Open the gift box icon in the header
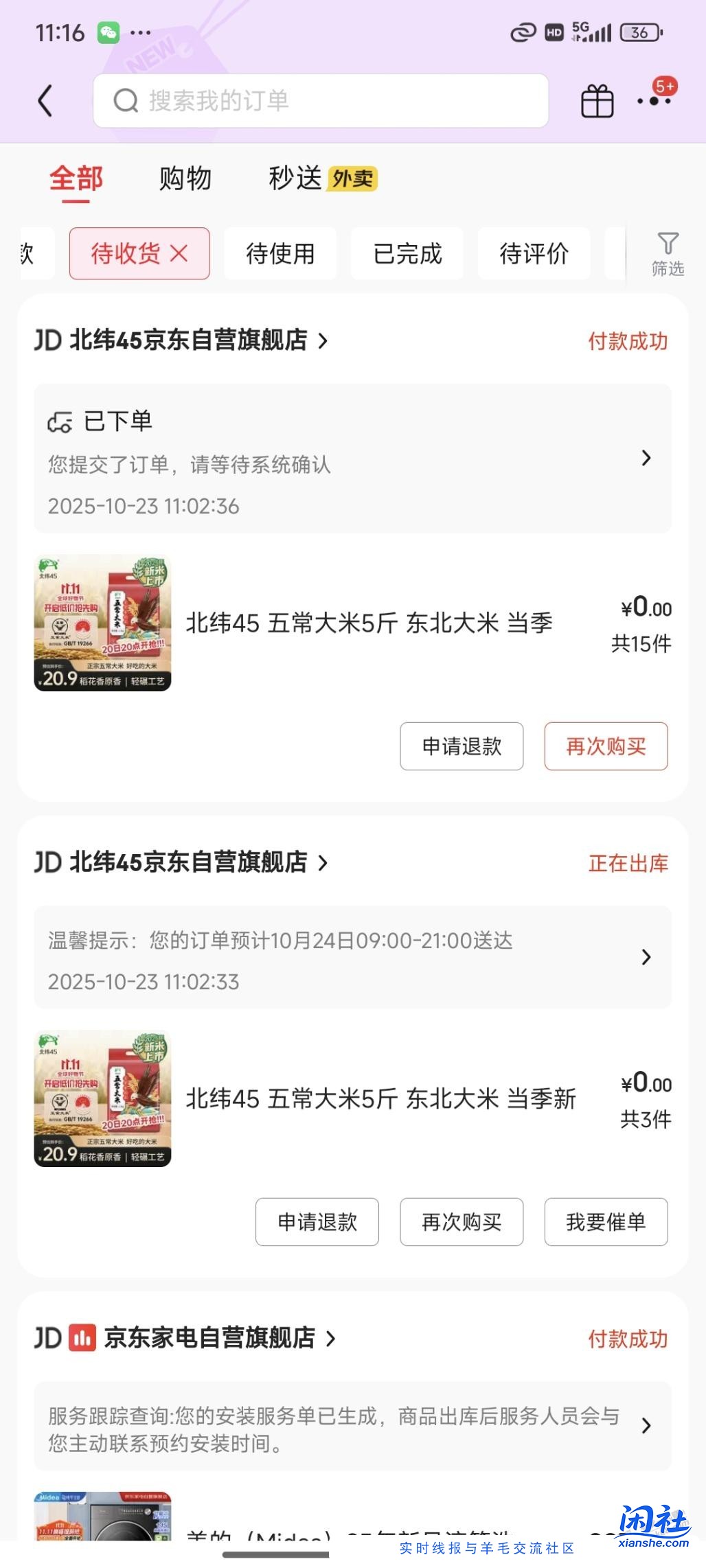 click(595, 100)
